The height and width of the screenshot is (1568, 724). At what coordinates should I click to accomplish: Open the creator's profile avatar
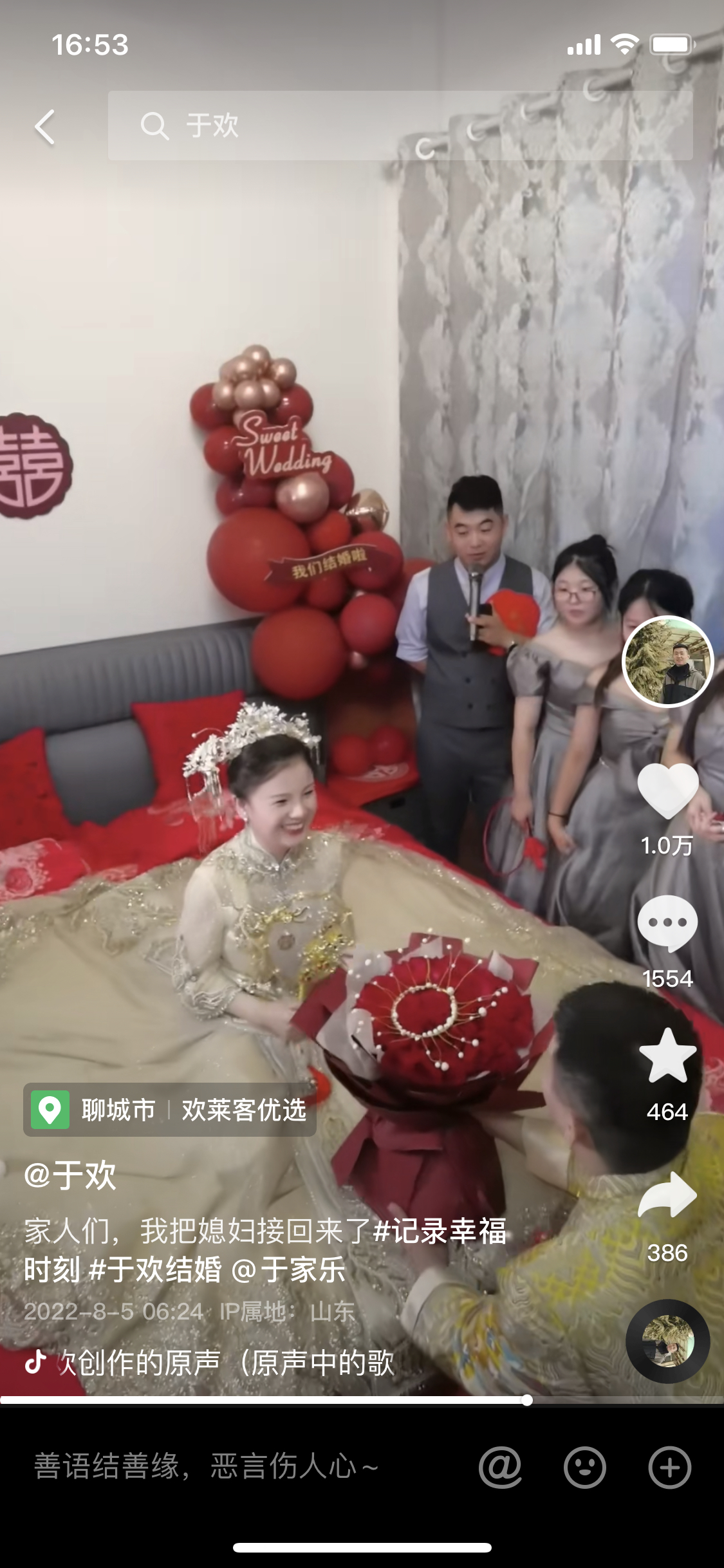pyautogui.click(x=667, y=662)
